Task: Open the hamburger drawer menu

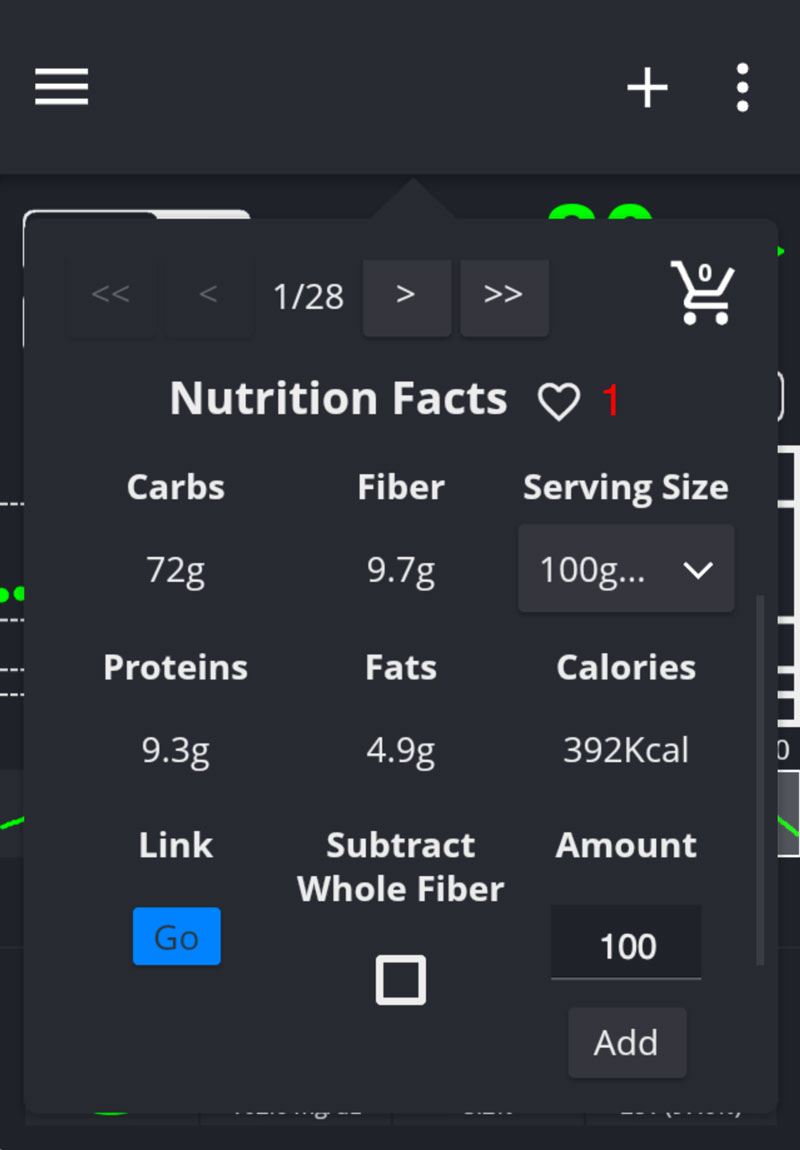Action: coord(62,87)
